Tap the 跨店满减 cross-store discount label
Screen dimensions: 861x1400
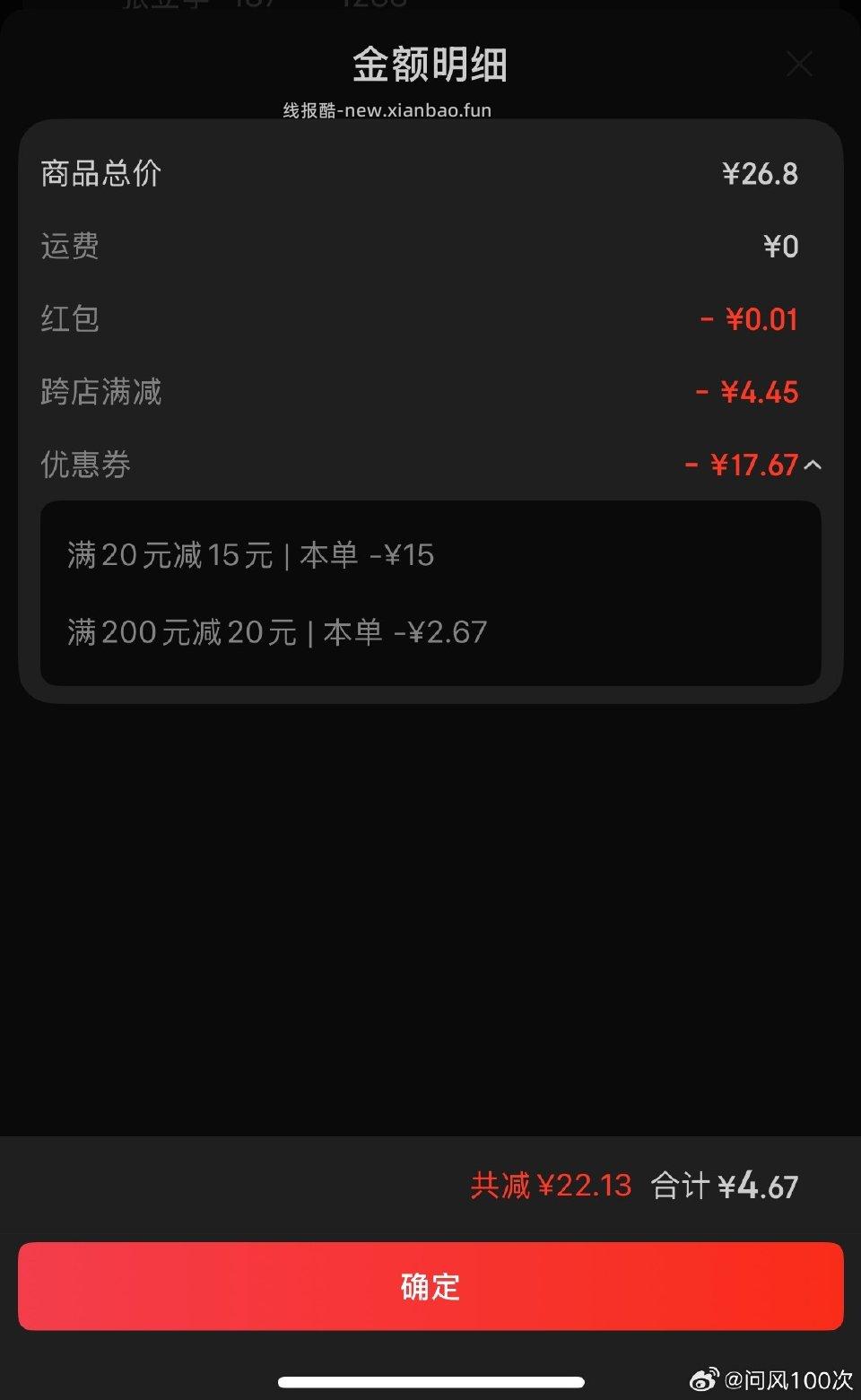(x=100, y=392)
